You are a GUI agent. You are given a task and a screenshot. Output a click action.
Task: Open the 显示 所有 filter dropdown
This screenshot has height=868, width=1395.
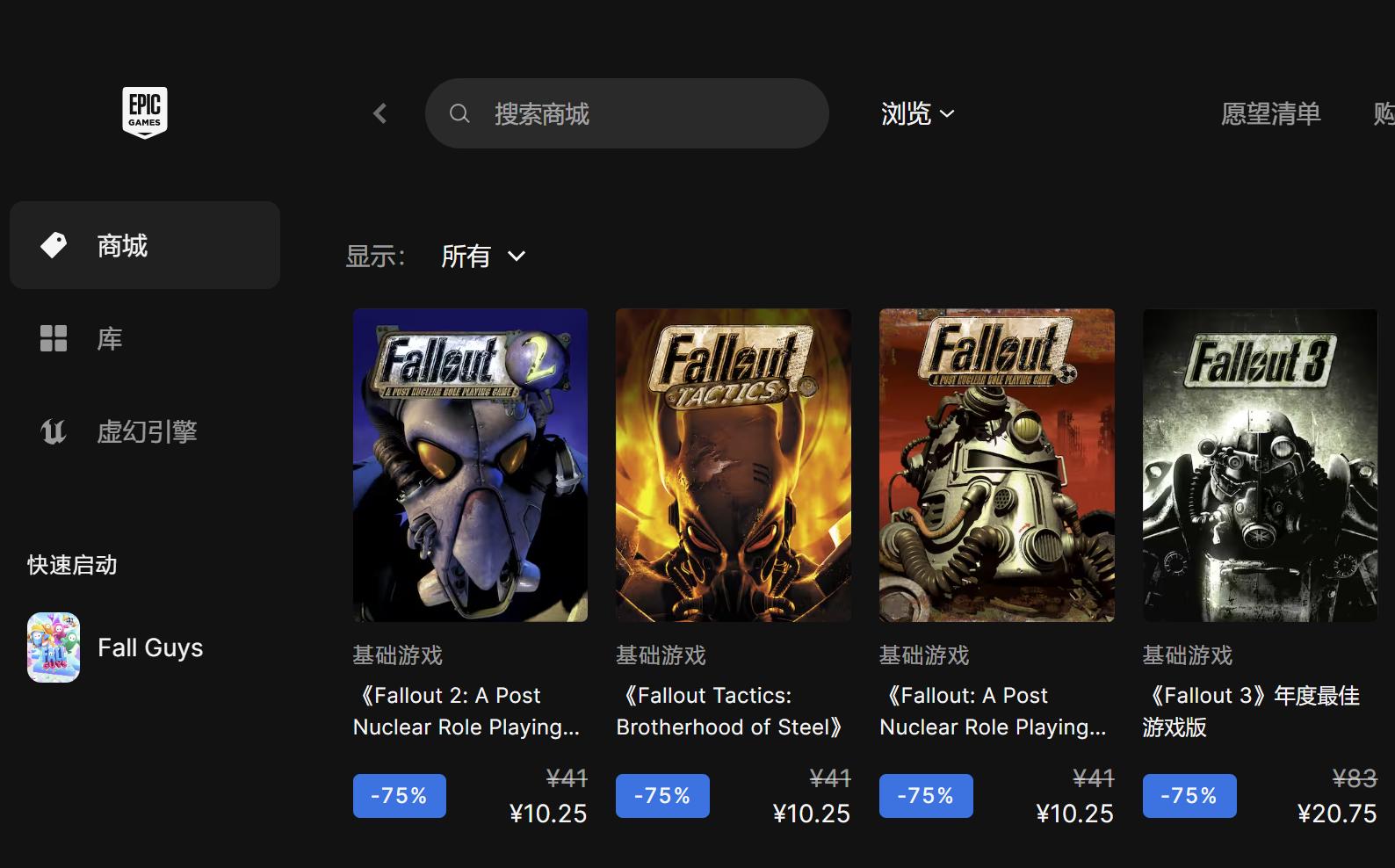482,257
